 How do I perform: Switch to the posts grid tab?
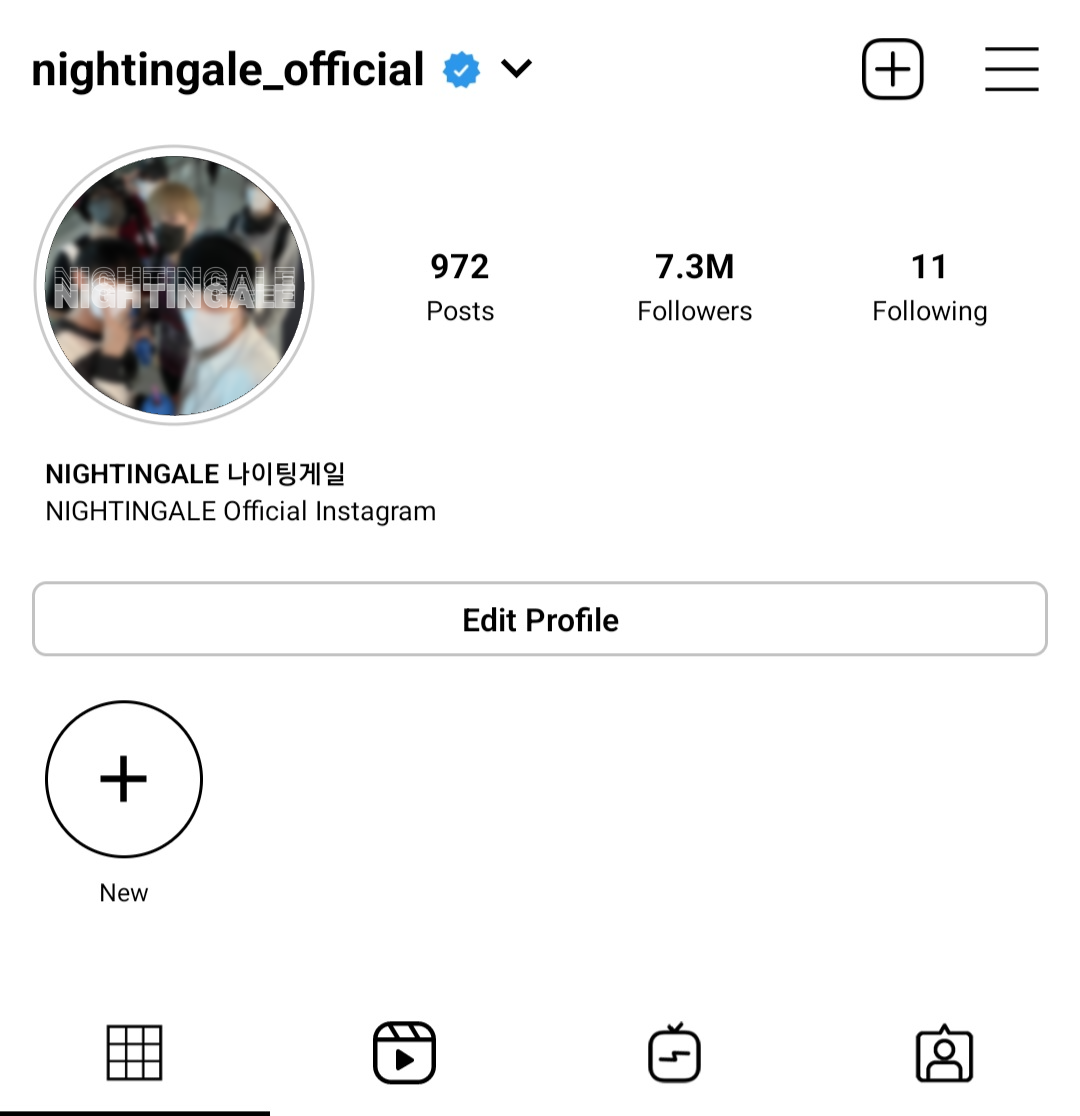(x=134, y=1053)
